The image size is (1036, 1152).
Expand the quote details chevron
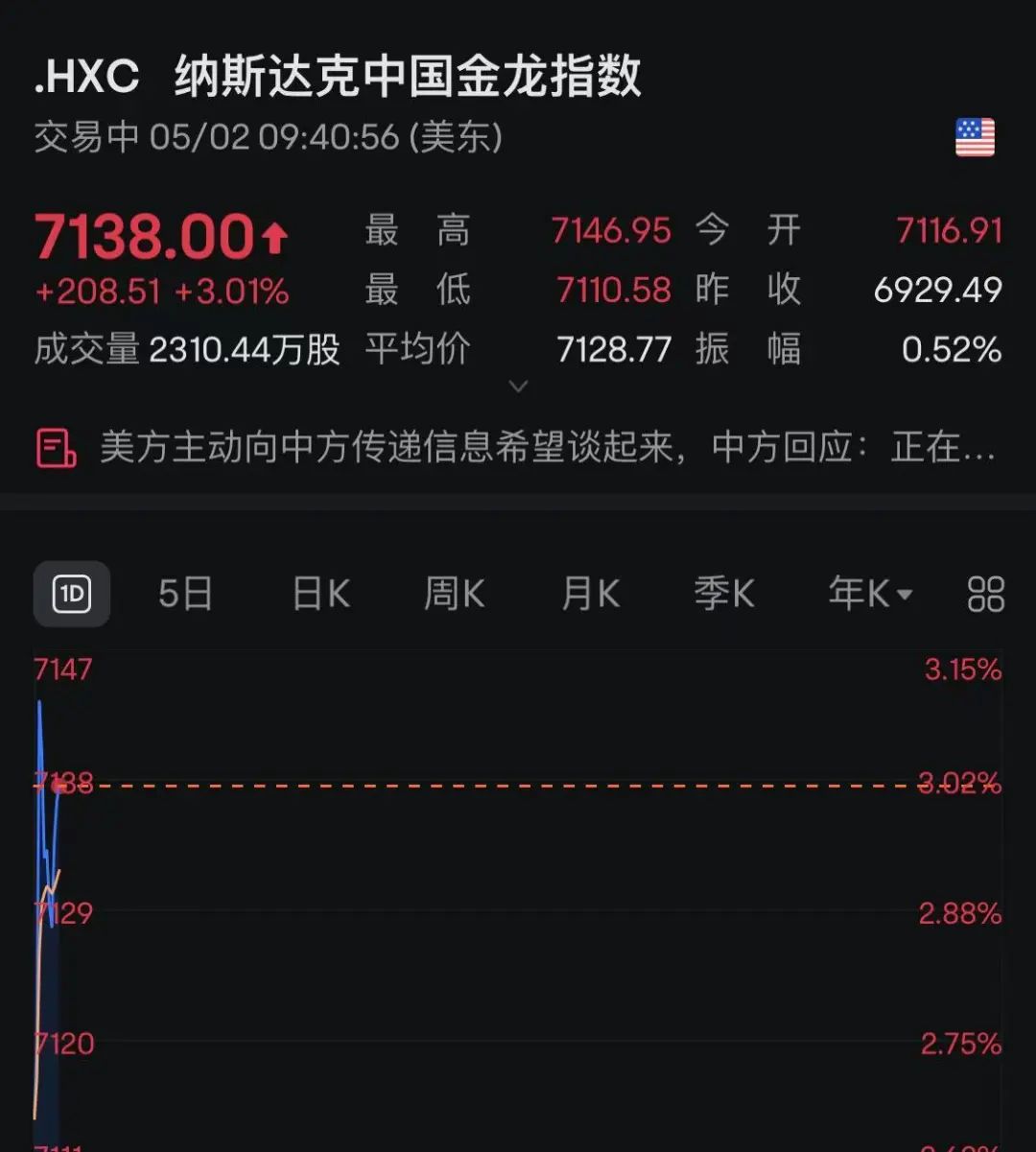pyautogui.click(x=518, y=387)
